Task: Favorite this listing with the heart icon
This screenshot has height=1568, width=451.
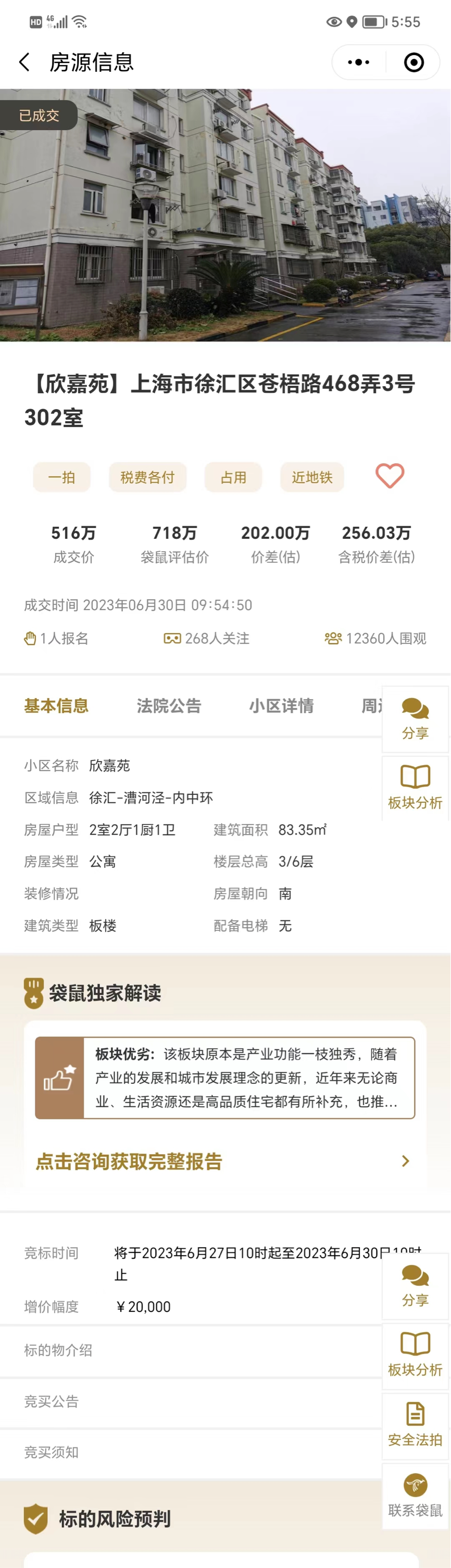Action: coord(390,476)
